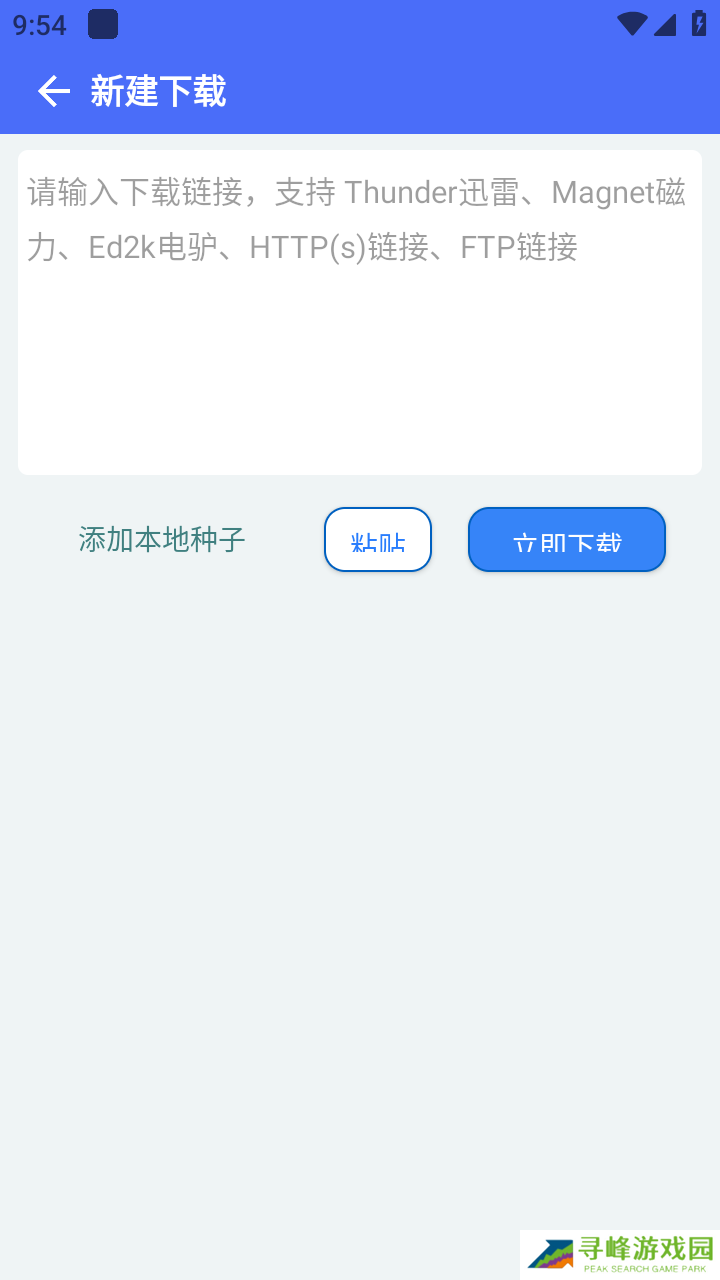Go back from the 新建下载 screen
Viewport: 720px width, 1280px height.
[x=53, y=92]
